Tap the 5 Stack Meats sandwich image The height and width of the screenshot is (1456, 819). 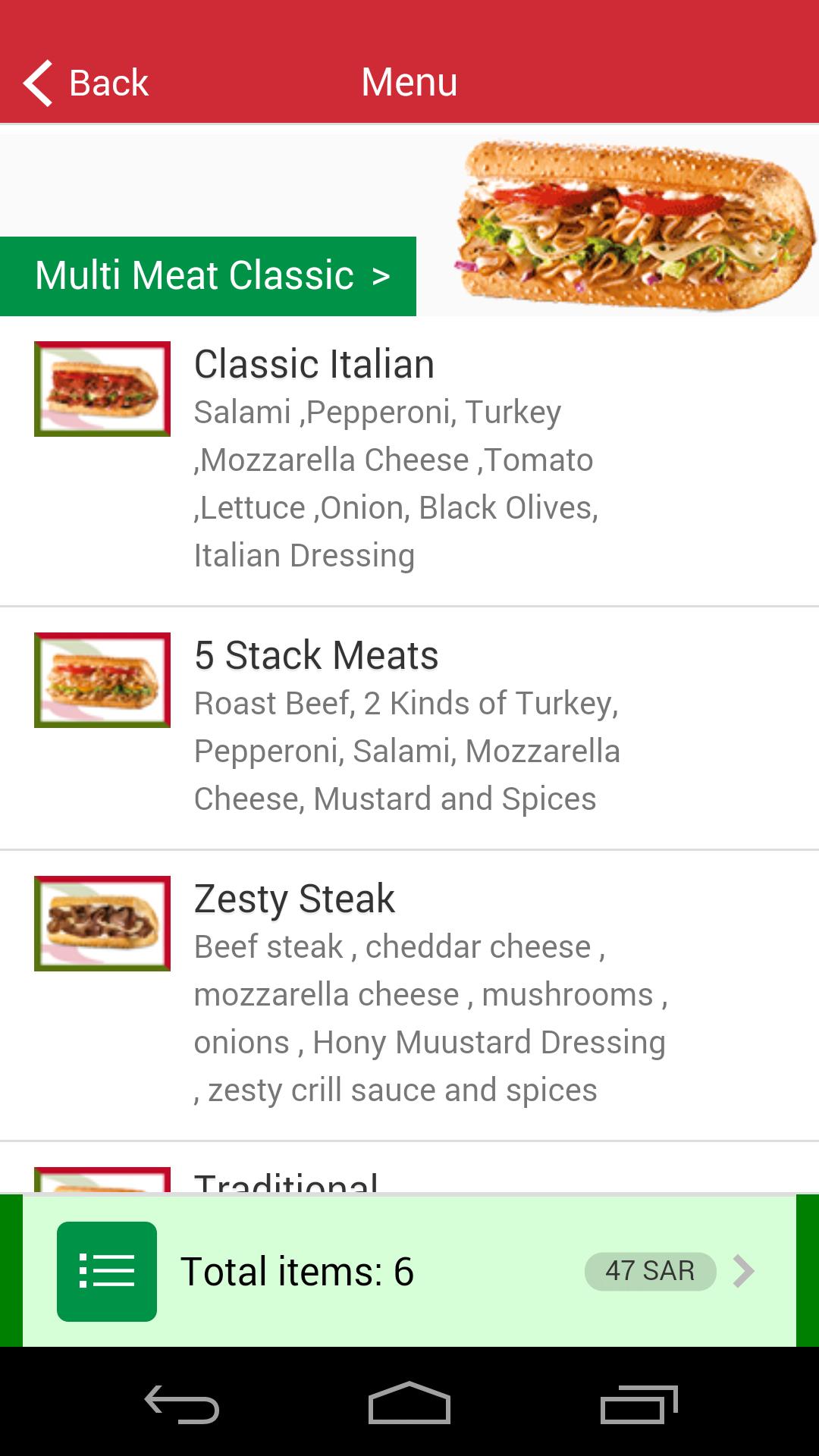102,680
